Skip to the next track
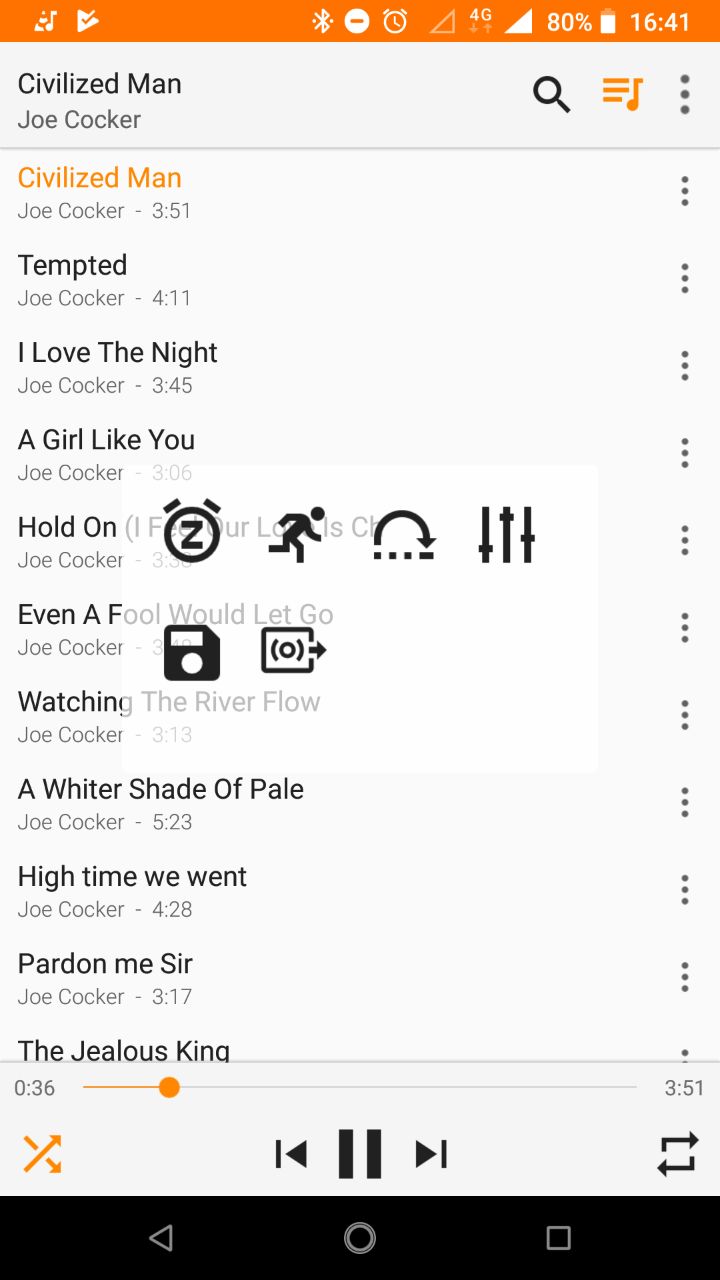Screen dimensions: 720x1280 [x=431, y=1154]
